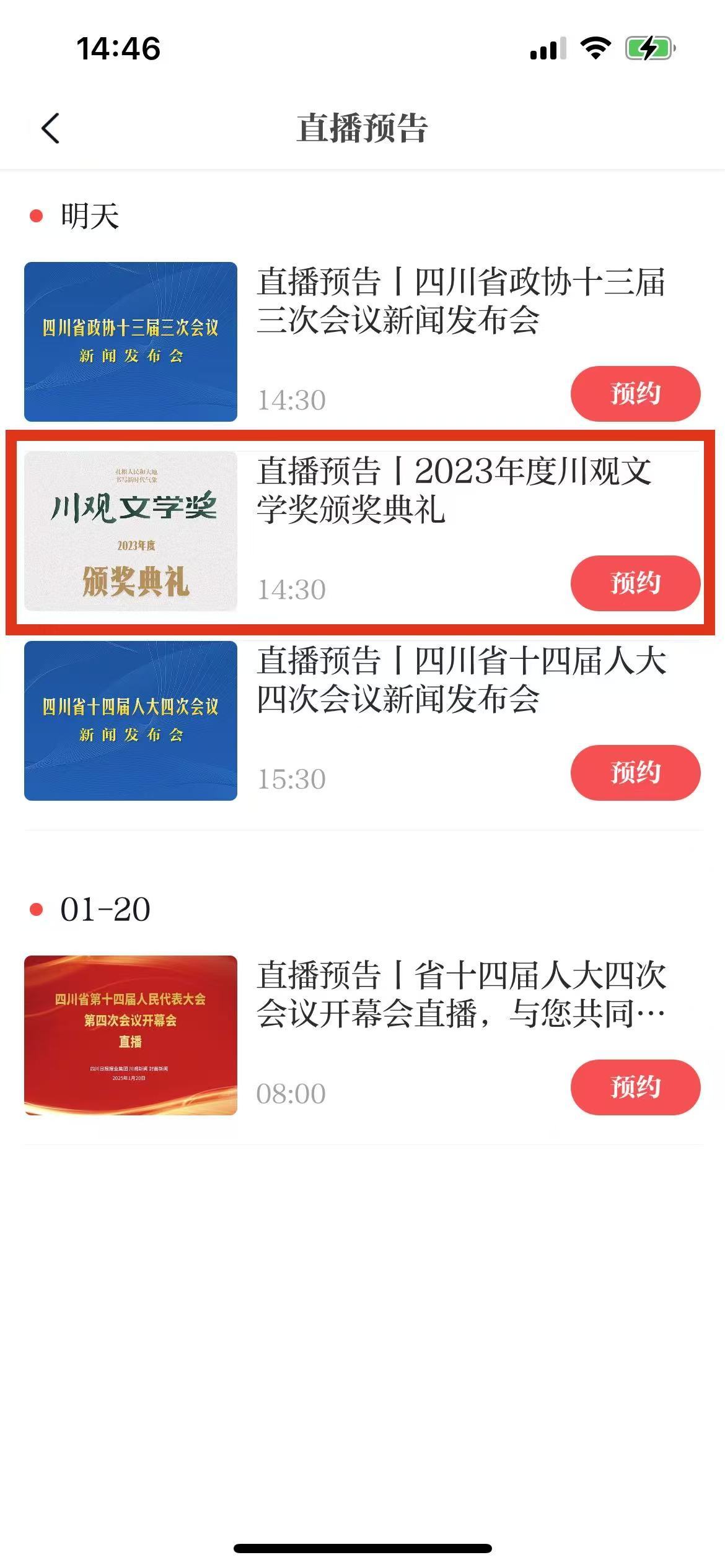Go back from the 直播预告 page
Screen dimensions: 725x1568
tap(51, 128)
